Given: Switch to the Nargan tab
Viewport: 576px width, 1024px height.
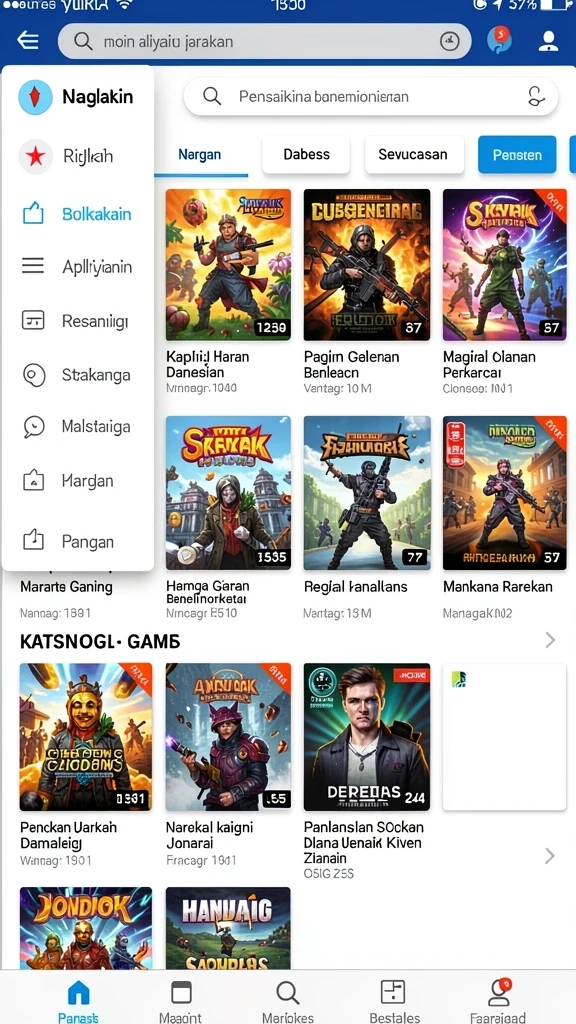Looking at the screenshot, I should click(x=200, y=155).
